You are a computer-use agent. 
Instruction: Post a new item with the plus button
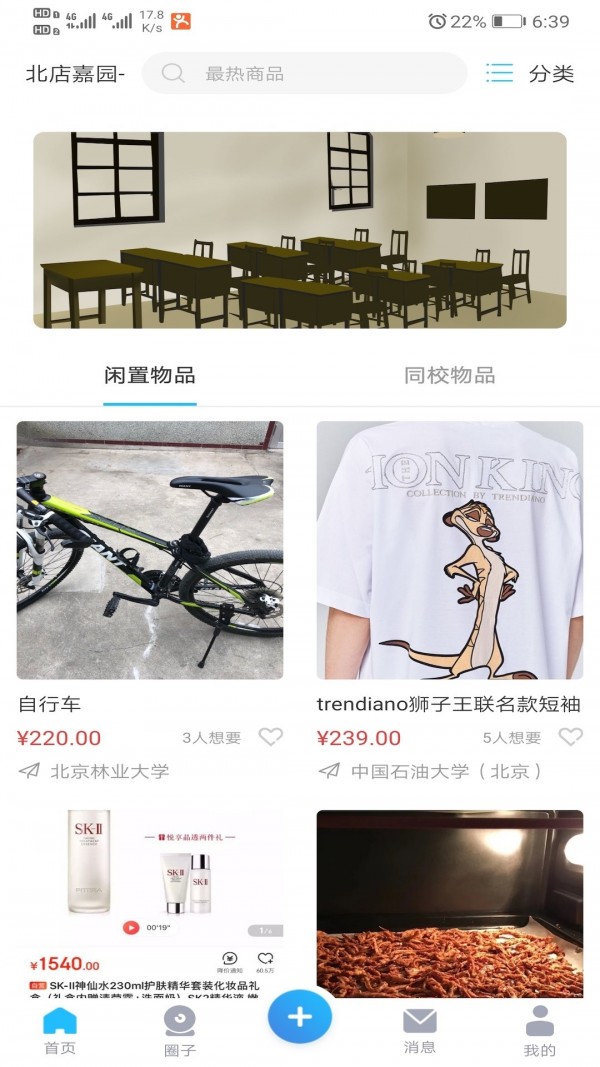[x=300, y=1016]
